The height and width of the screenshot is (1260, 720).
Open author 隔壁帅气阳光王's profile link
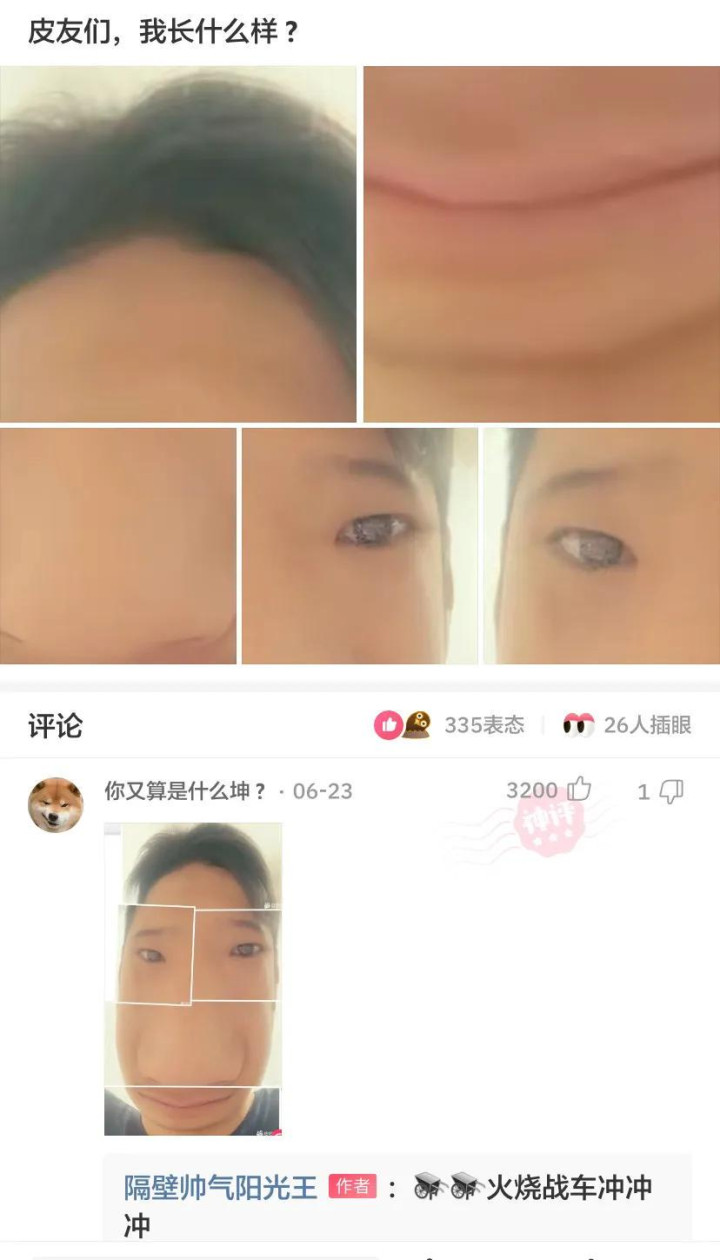click(x=220, y=1187)
